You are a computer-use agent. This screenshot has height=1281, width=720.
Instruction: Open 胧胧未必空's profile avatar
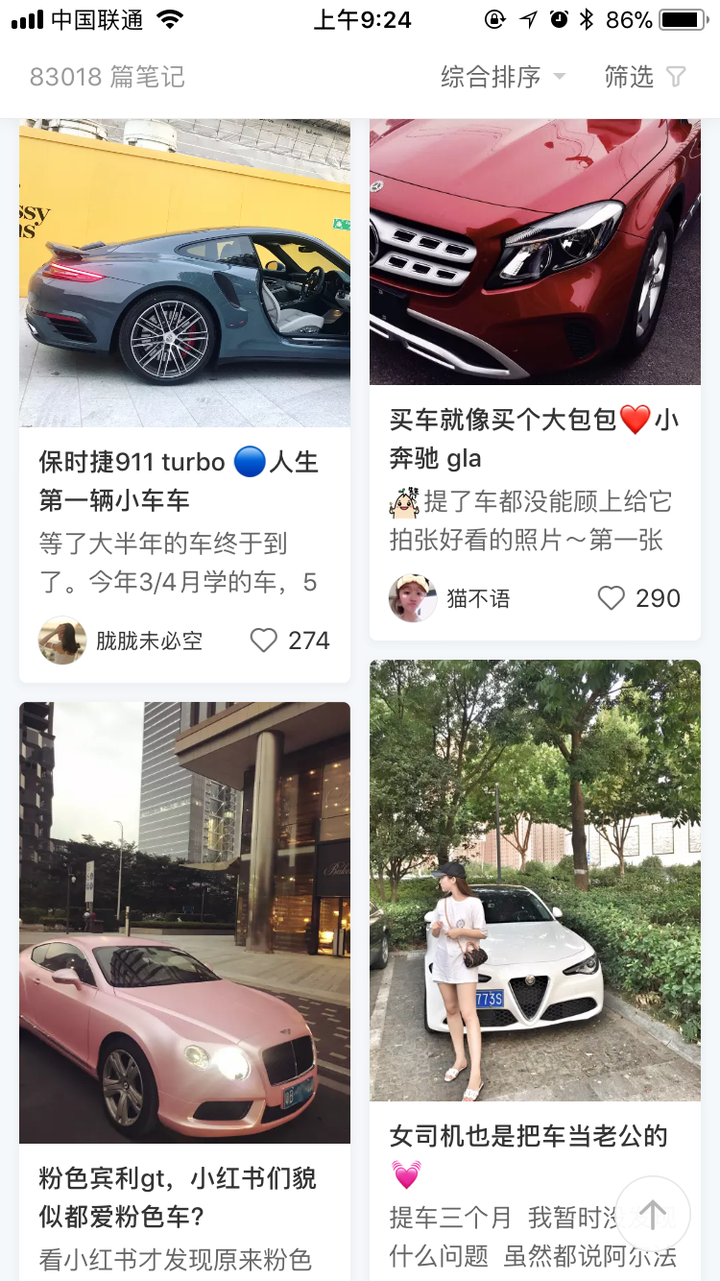click(62, 640)
